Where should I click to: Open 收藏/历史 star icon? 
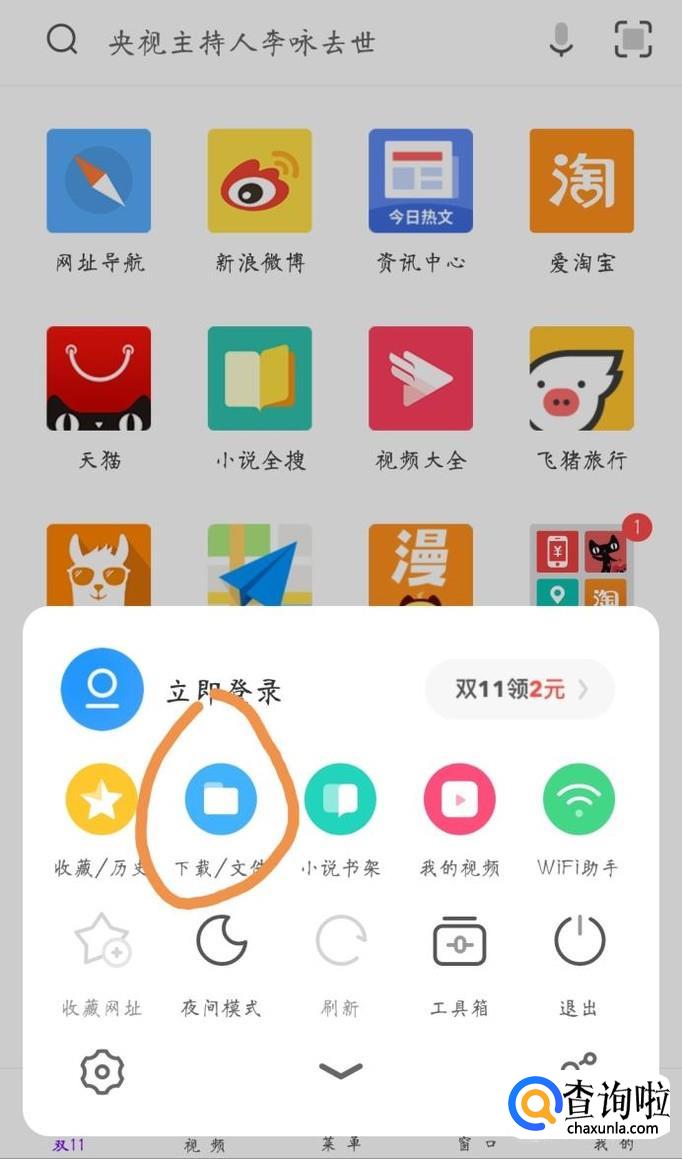[101, 800]
